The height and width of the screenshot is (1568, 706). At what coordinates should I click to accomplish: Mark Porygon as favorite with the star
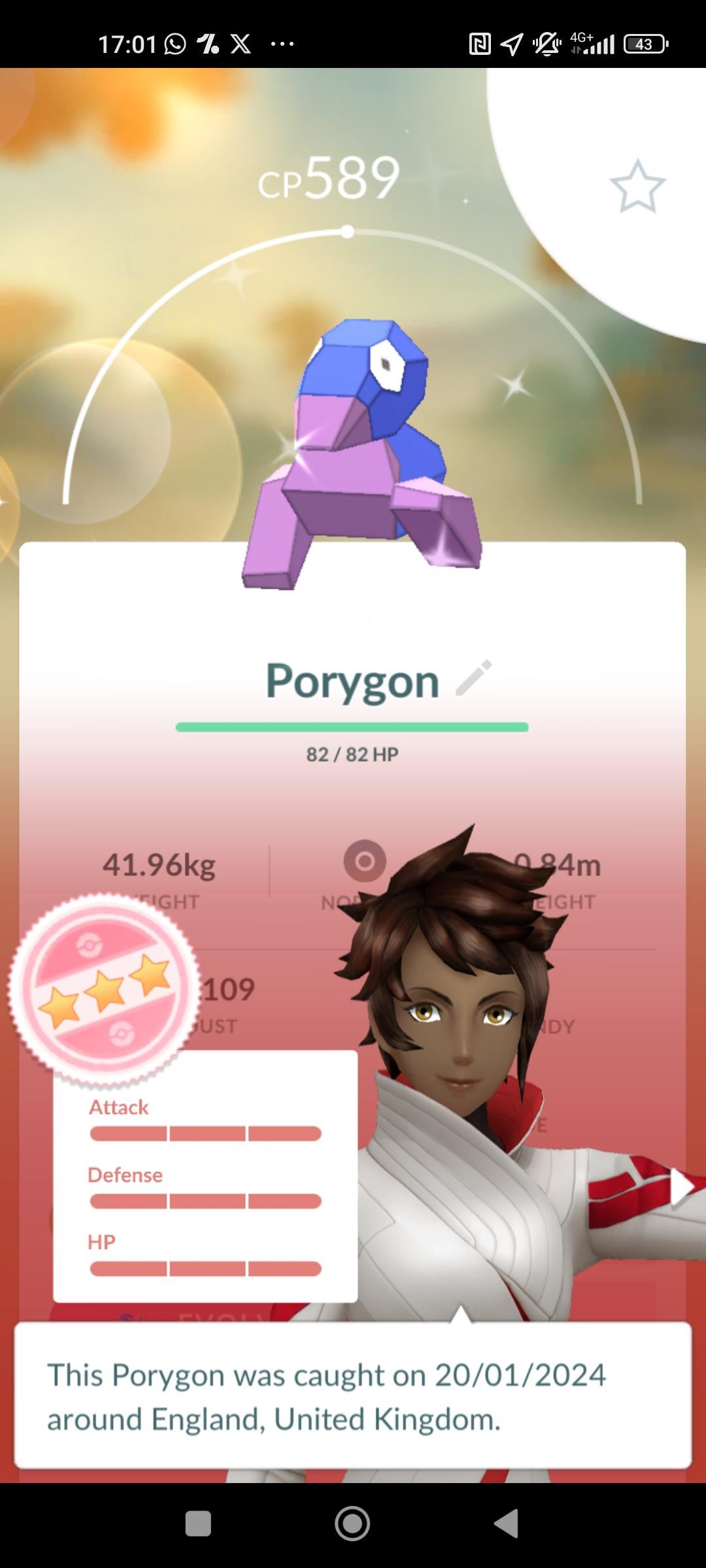pyautogui.click(x=637, y=187)
